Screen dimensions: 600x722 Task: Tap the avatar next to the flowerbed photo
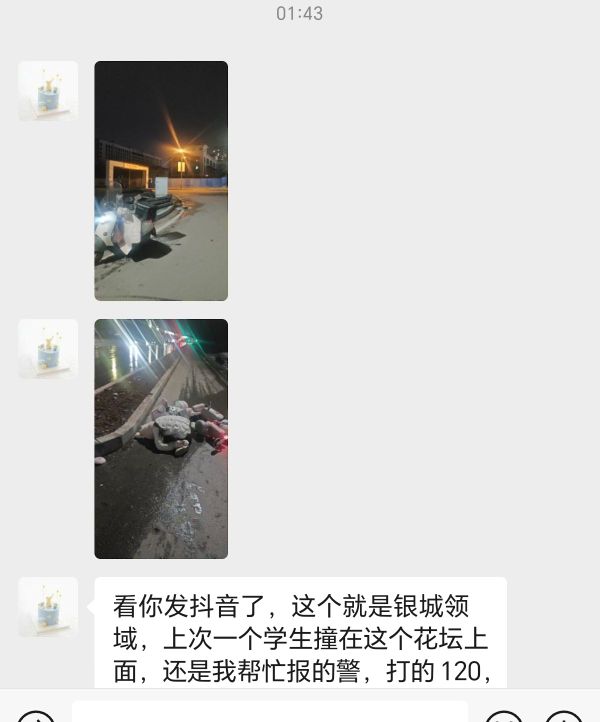coord(48,349)
